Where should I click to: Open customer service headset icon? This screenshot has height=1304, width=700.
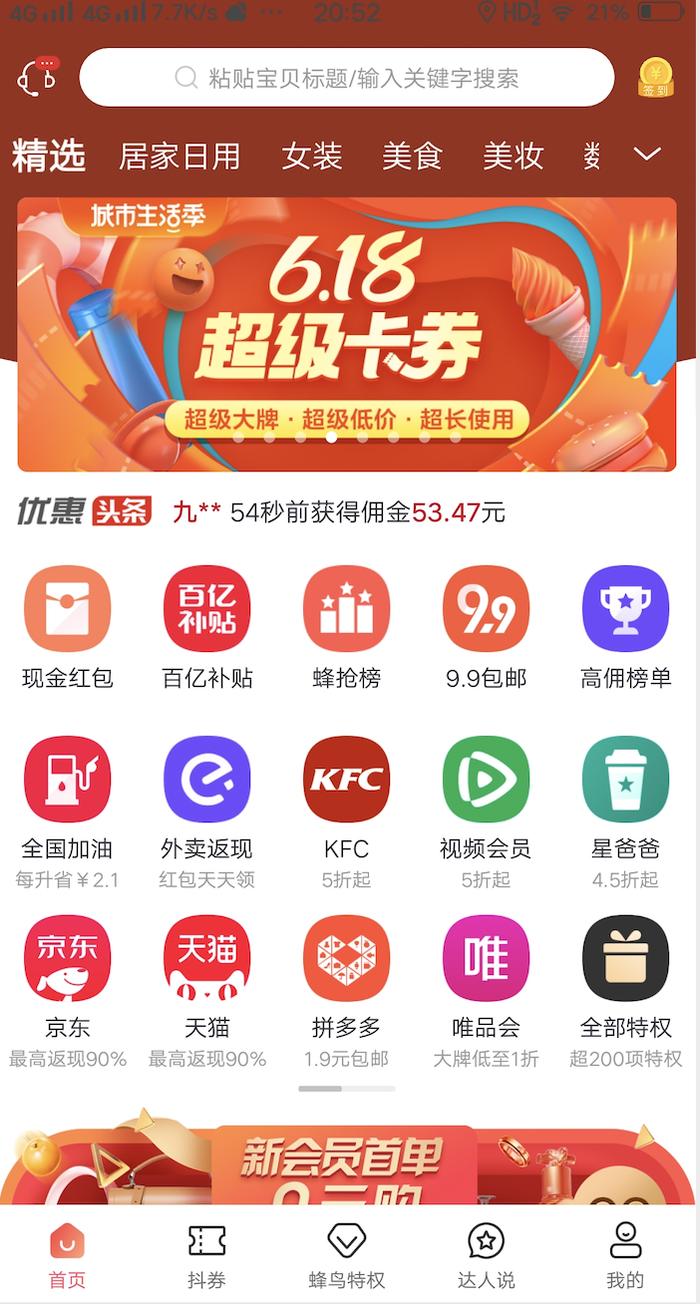tap(36, 77)
